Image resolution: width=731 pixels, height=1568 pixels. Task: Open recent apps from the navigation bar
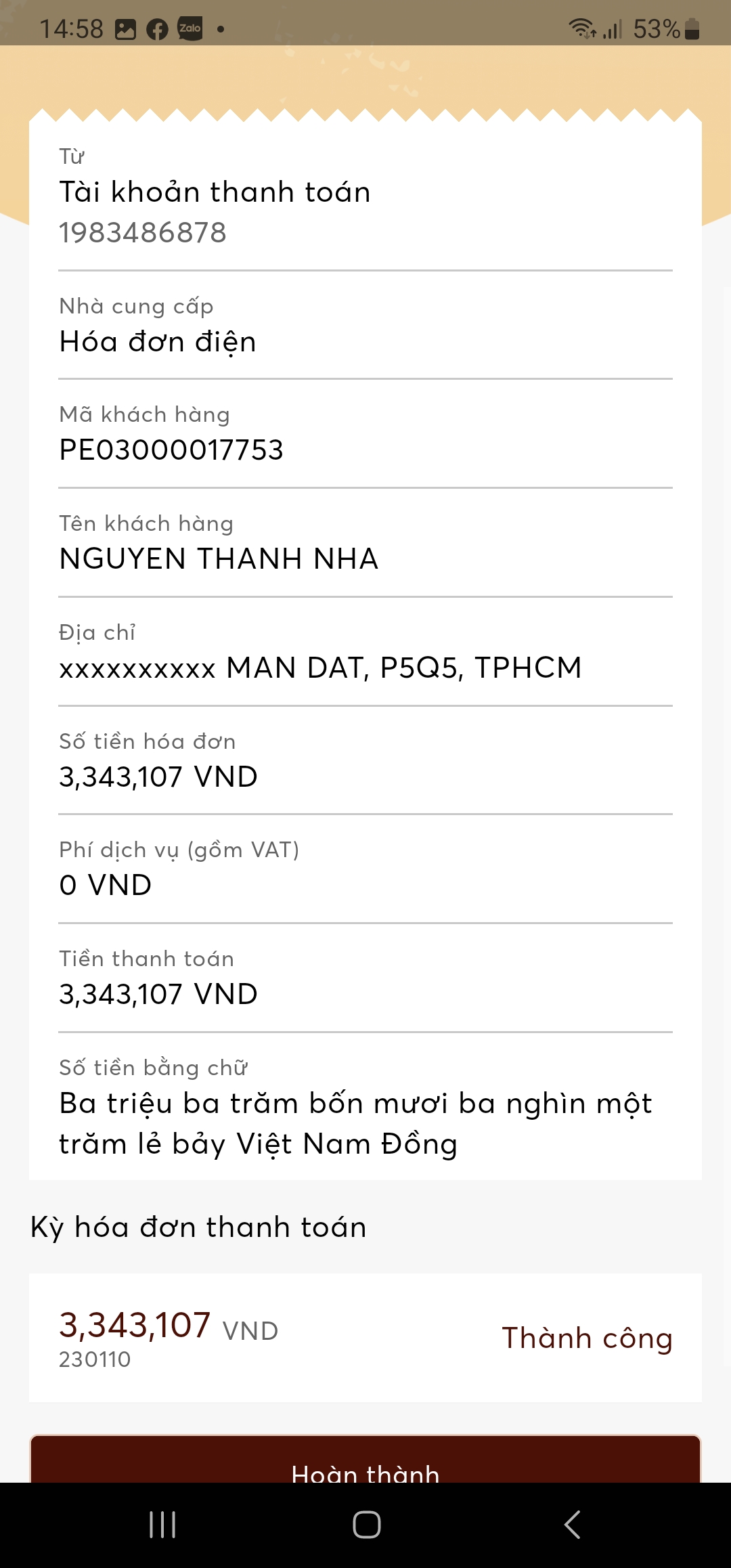pos(162,1525)
